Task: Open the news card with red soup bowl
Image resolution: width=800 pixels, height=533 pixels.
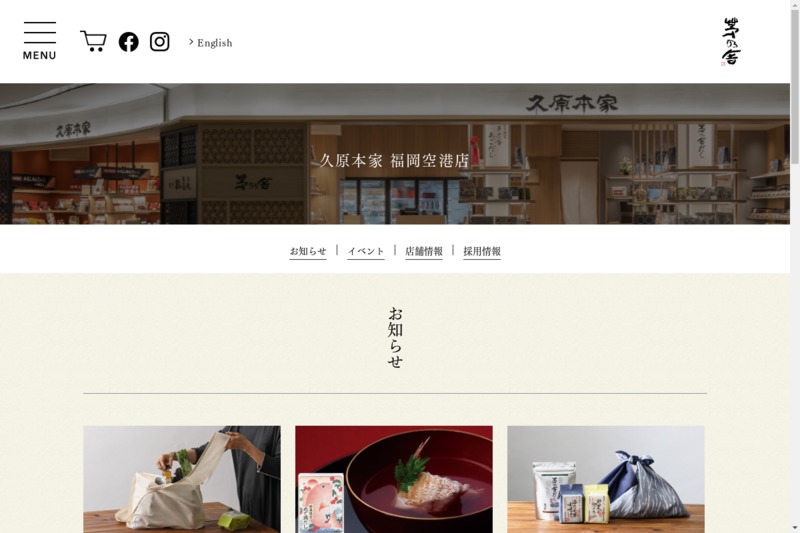Action: [394, 480]
